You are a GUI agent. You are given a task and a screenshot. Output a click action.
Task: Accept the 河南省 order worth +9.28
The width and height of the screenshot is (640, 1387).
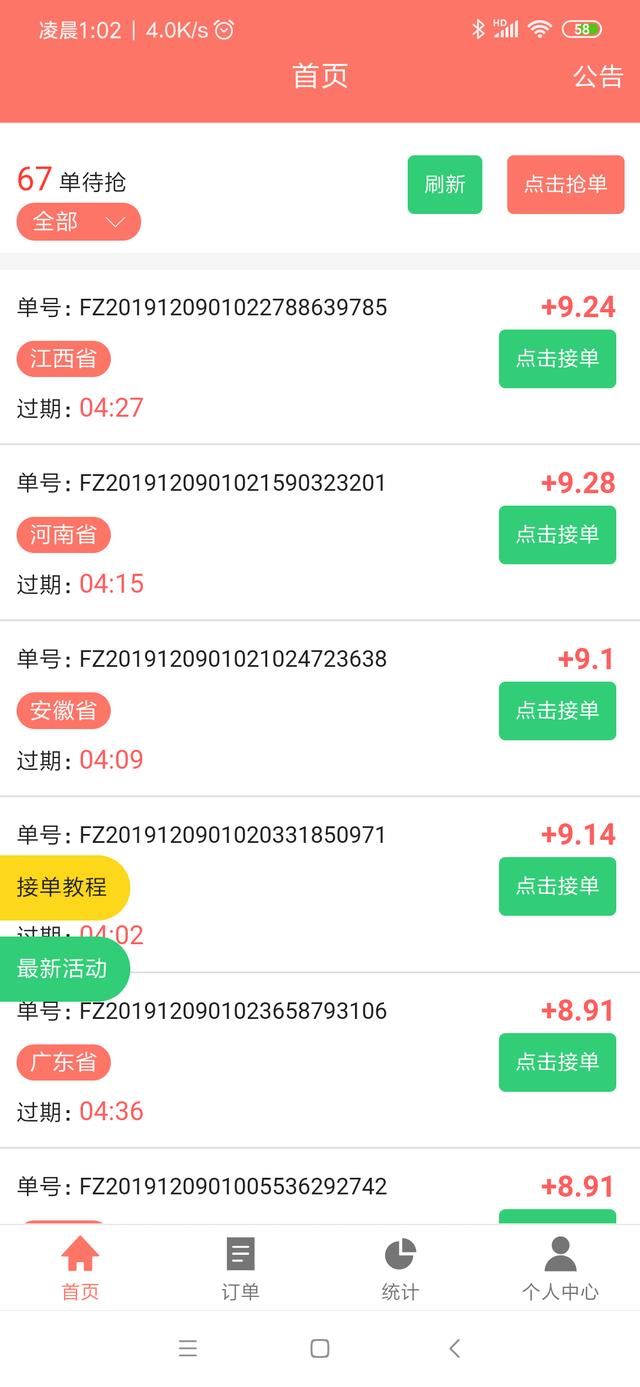[x=557, y=535]
